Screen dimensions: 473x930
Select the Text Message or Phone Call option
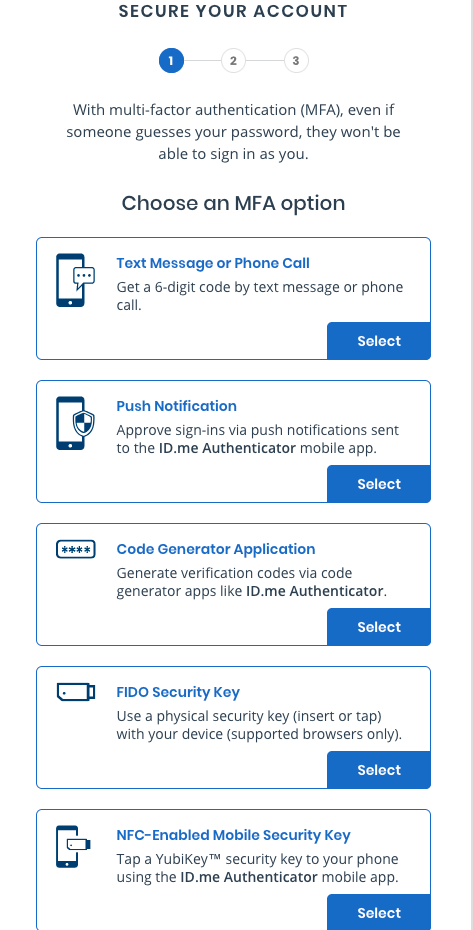pos(379,341)
